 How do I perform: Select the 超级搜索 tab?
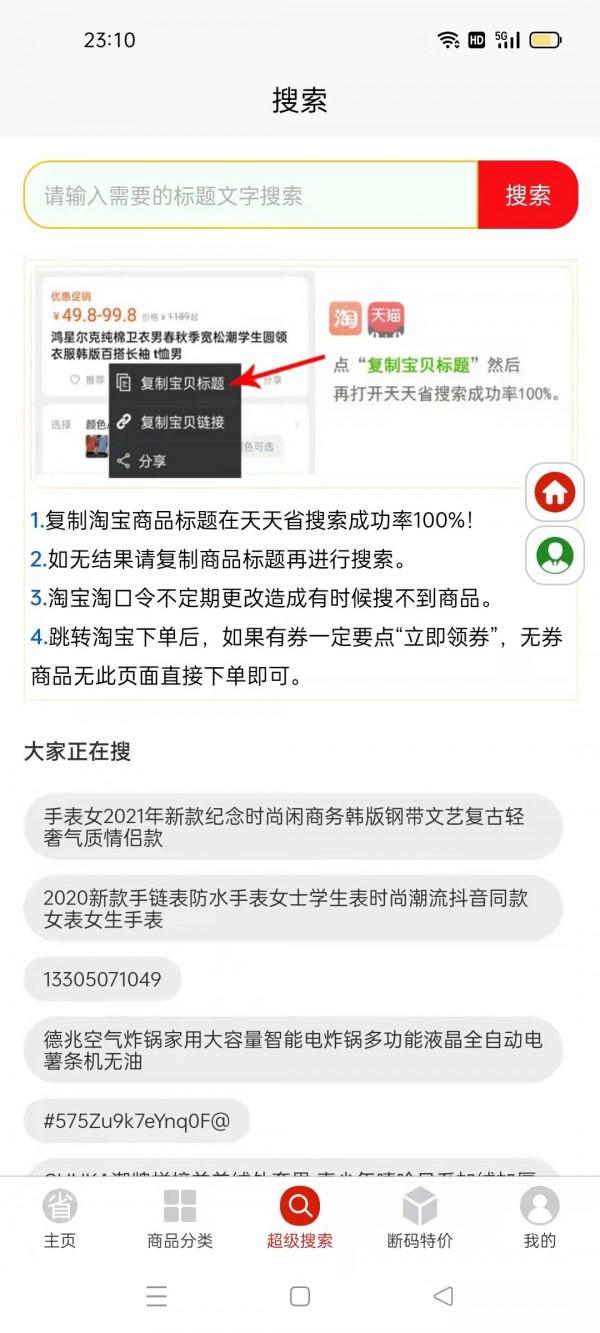tap(300, 1220)
